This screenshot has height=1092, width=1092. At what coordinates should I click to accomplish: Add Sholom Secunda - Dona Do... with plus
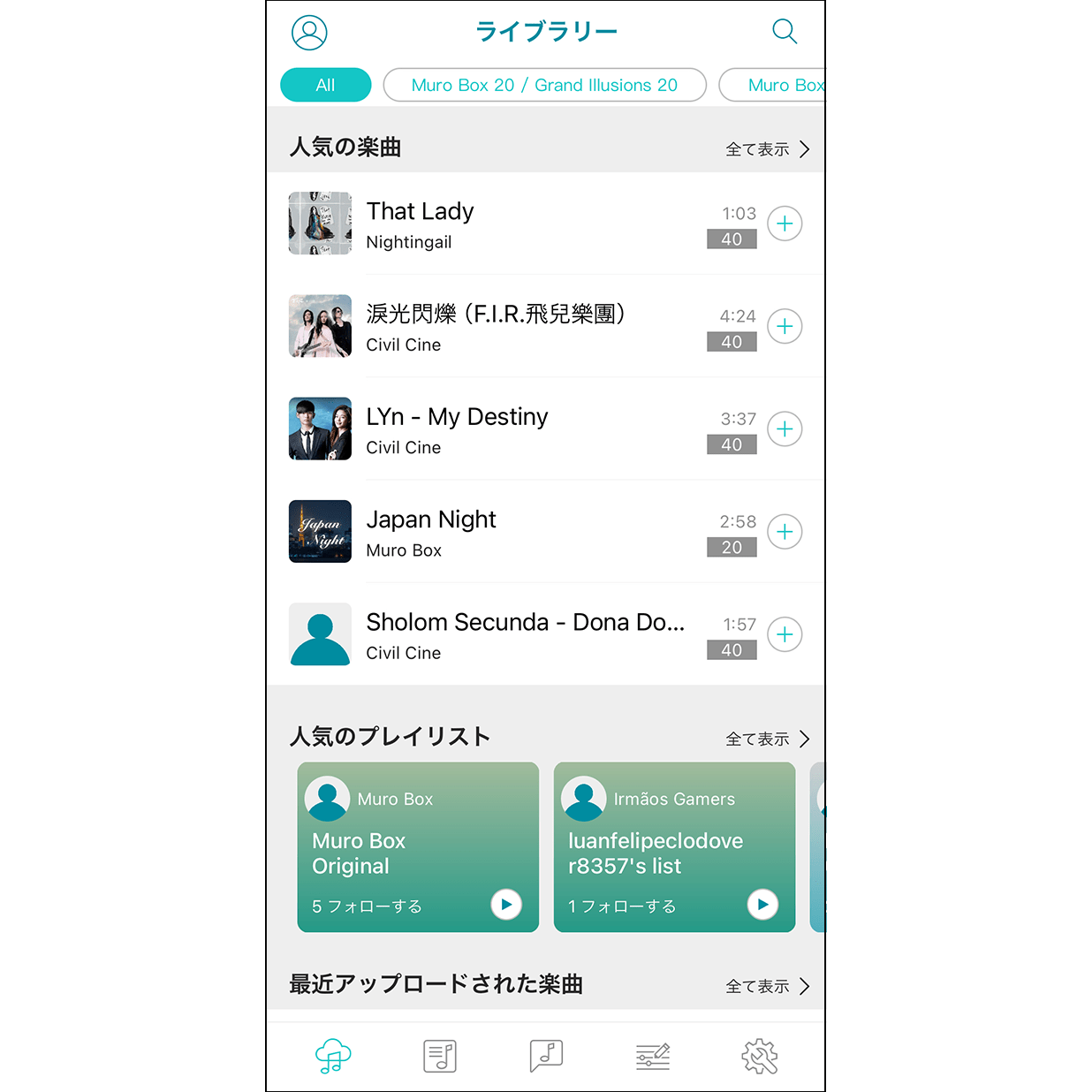[785, 634]
